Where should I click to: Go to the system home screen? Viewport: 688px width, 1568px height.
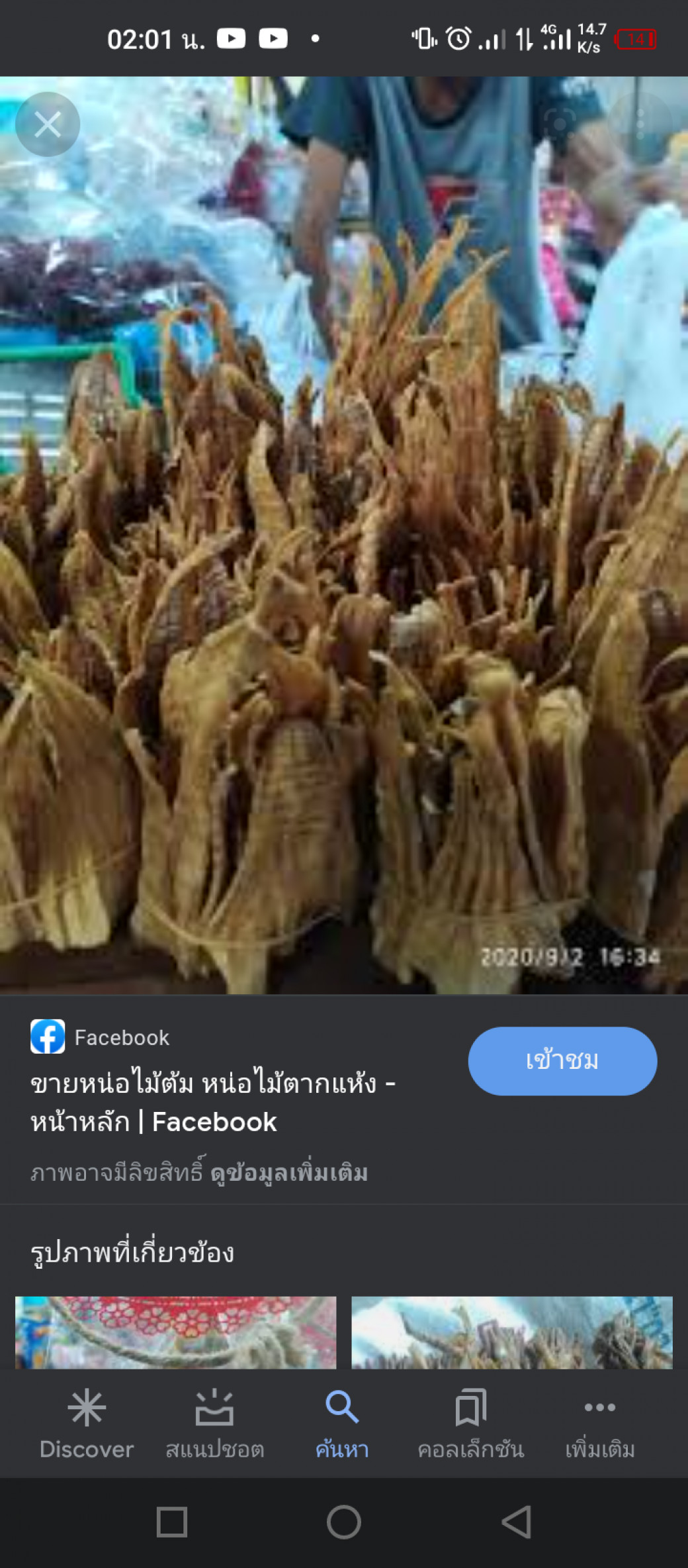pyautogui.click(x=344, y=1522)
